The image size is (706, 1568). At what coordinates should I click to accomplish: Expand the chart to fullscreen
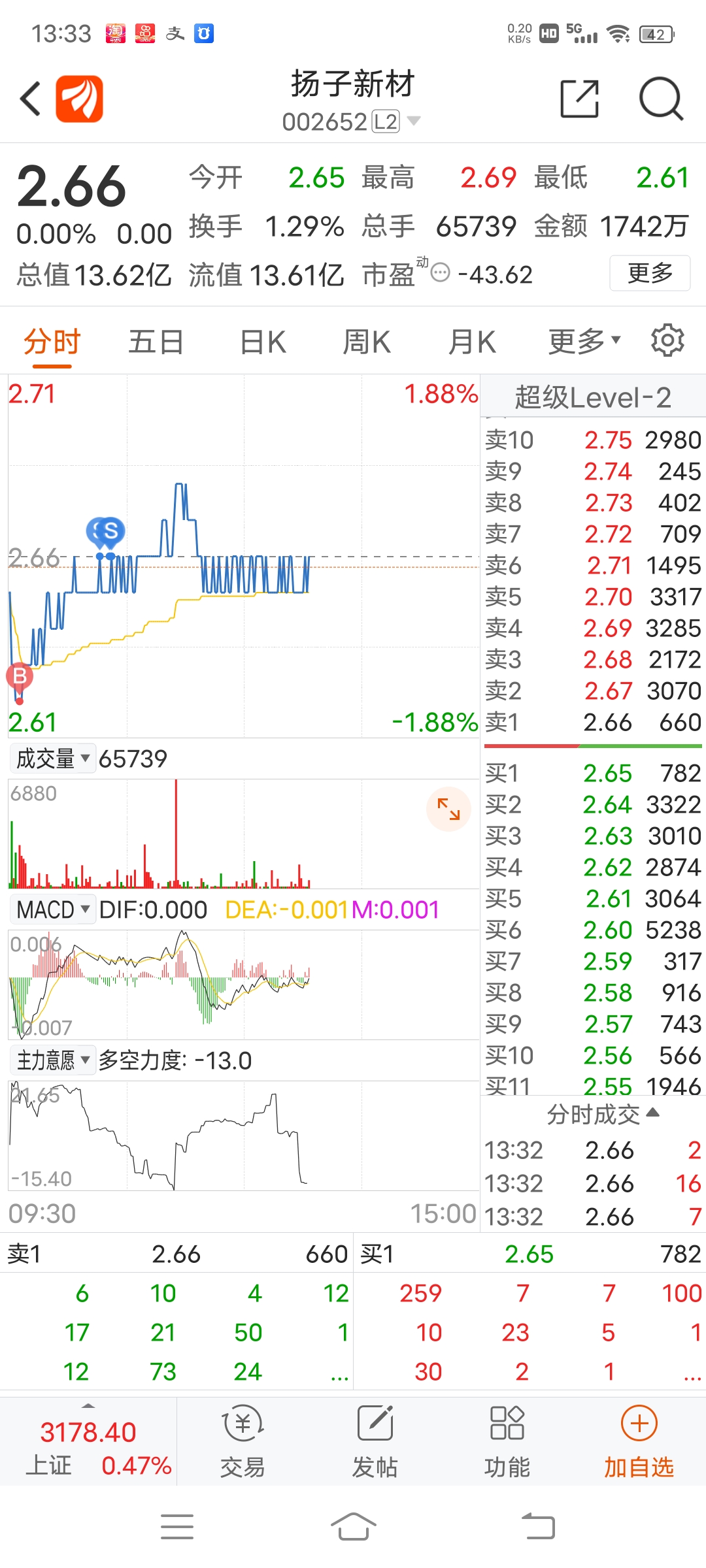[448, 809]
